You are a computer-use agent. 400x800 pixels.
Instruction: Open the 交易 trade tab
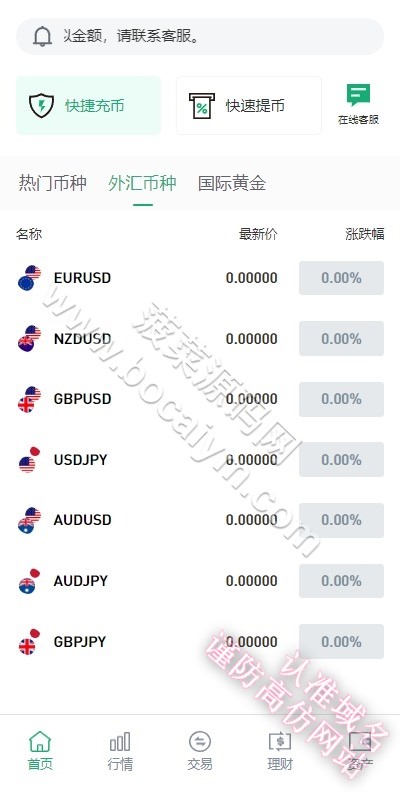click(x=200, y=751)
